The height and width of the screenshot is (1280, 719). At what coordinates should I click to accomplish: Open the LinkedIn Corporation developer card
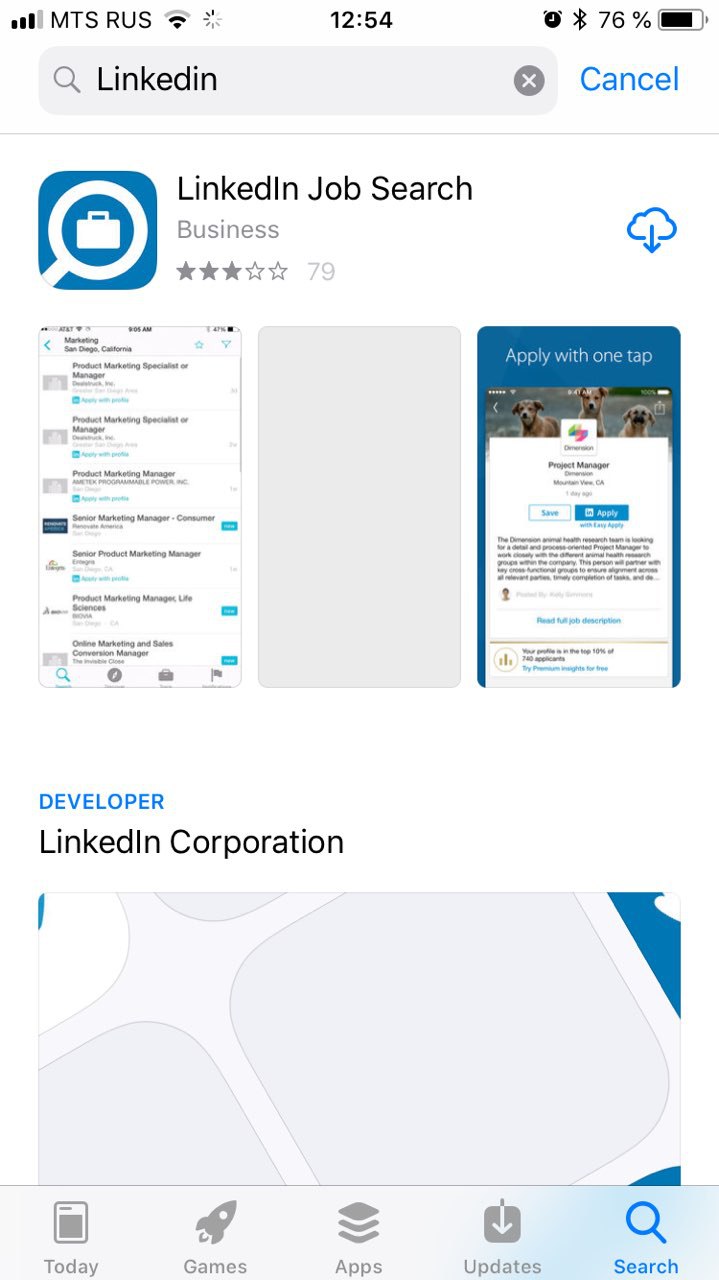[359, 1039]
